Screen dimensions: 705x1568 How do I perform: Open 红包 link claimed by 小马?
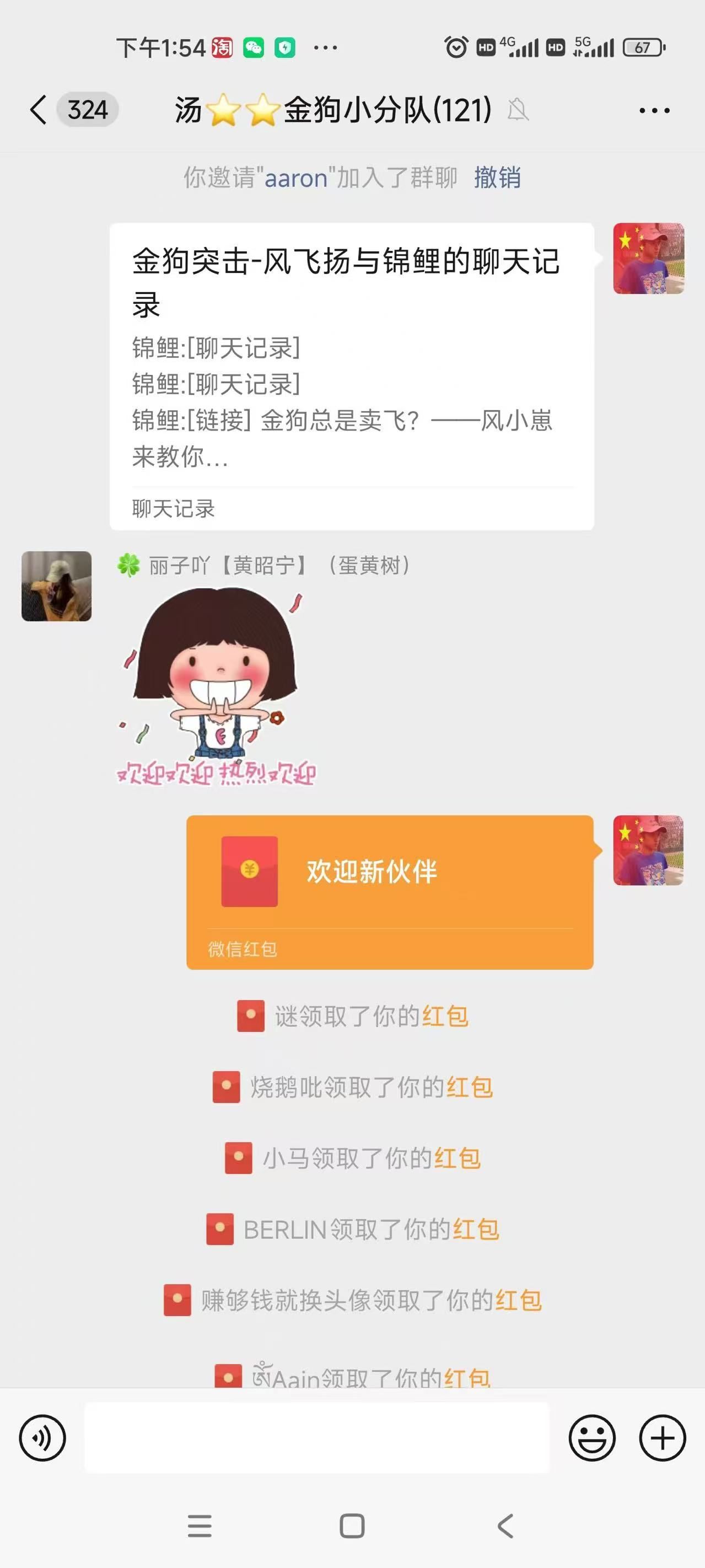(457, 1158)
